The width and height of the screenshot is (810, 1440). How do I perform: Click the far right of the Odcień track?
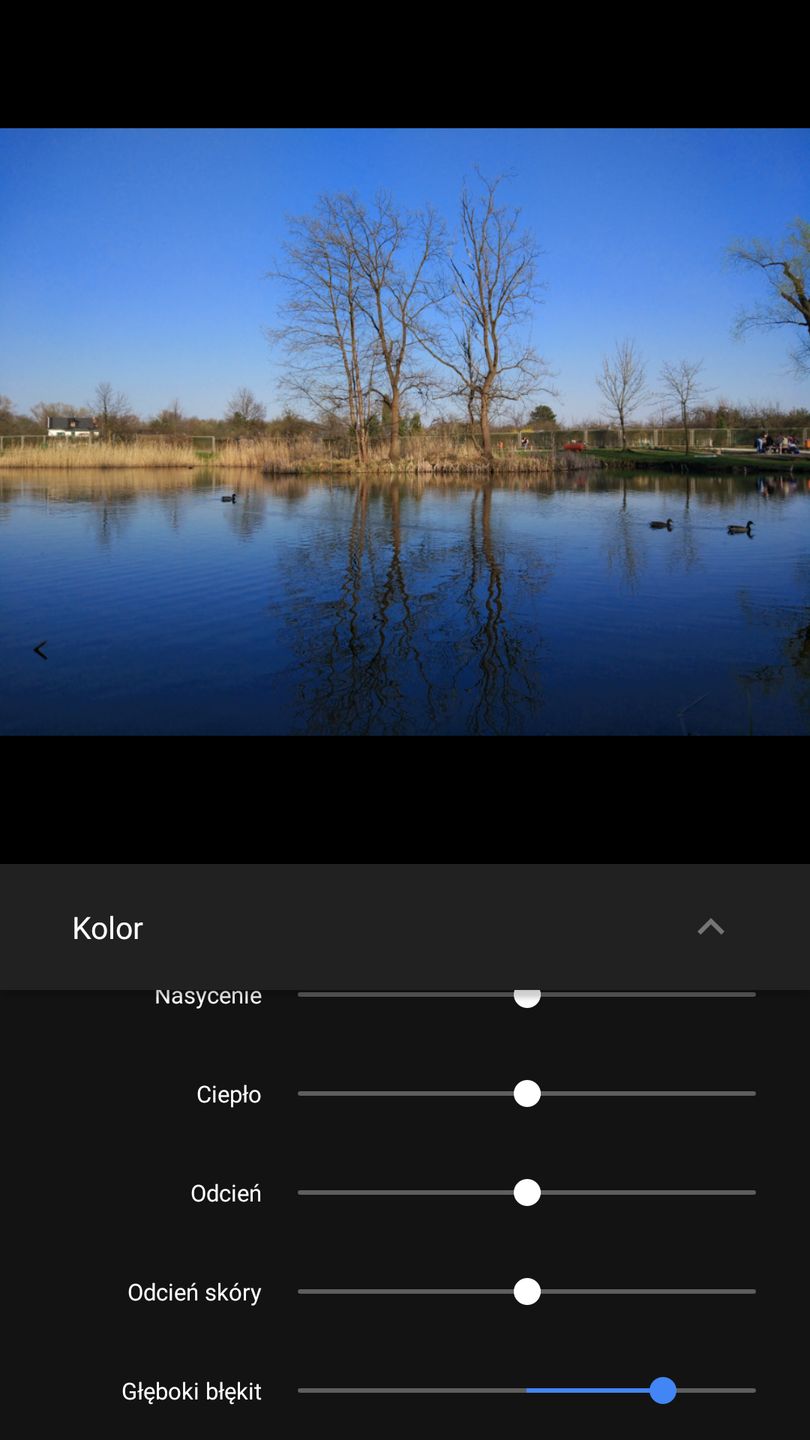(750, 1193)
